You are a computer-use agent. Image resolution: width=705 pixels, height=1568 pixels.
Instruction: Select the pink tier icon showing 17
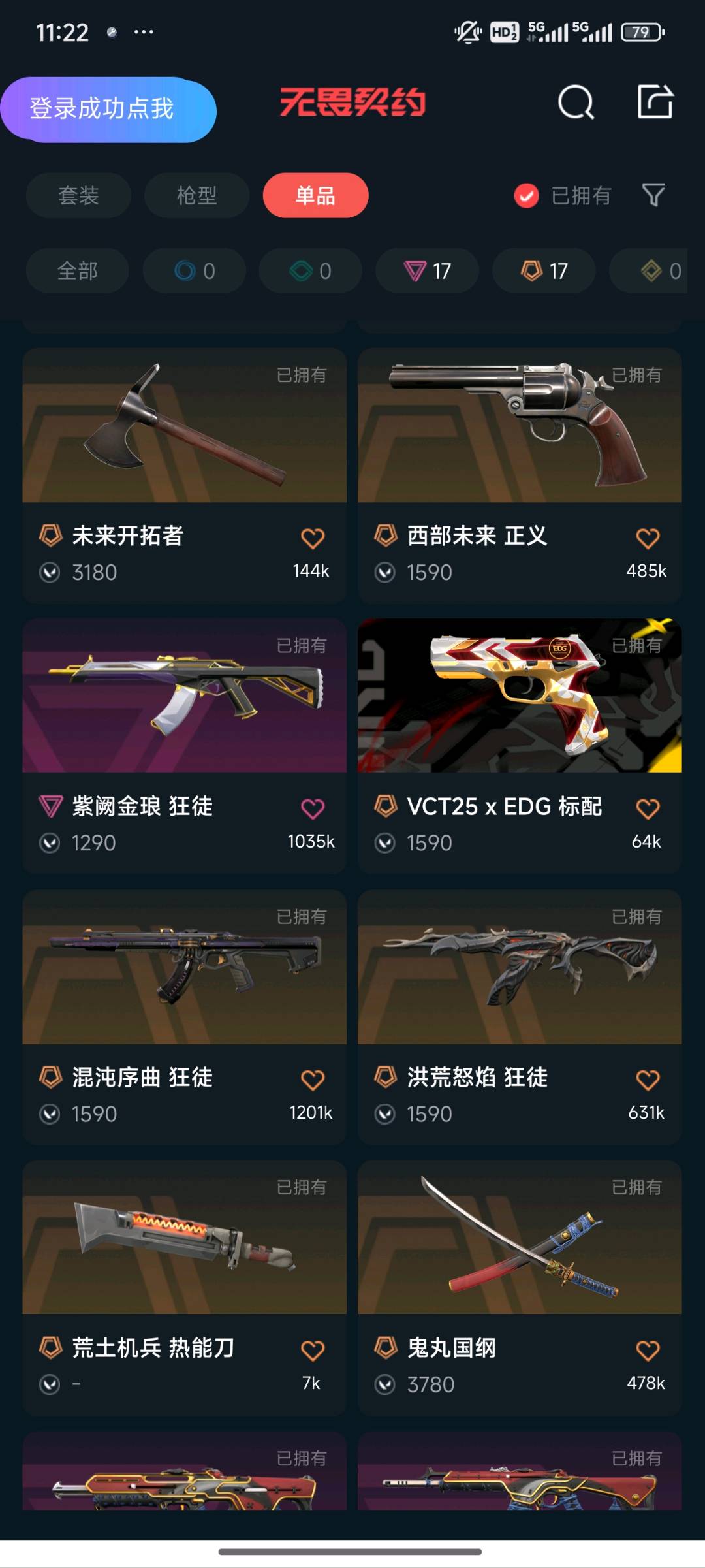pos(426,270)
